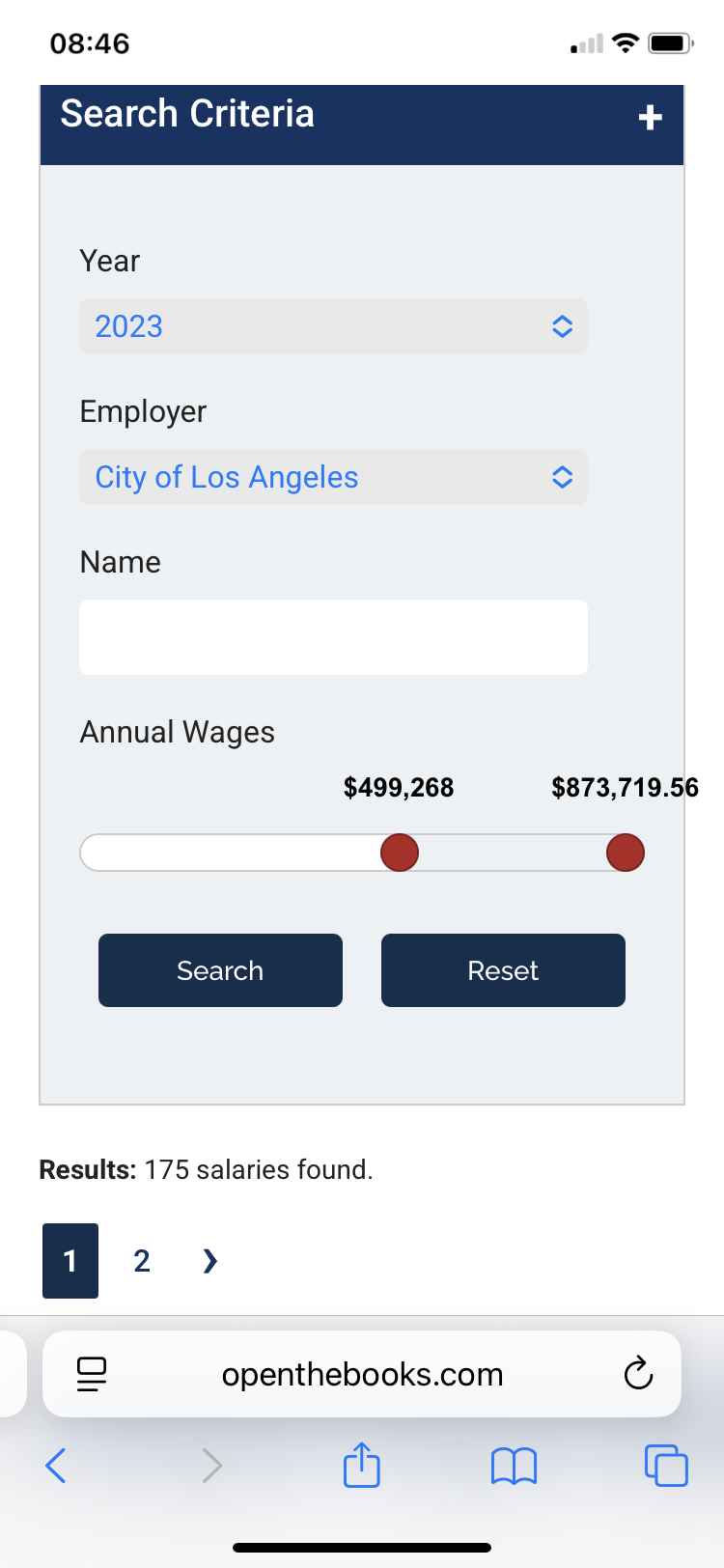Tap the minimum Annual Wages slider handle
This screenshot has height=1568, width=724.
pyautogui.click(x=400, y=853)
